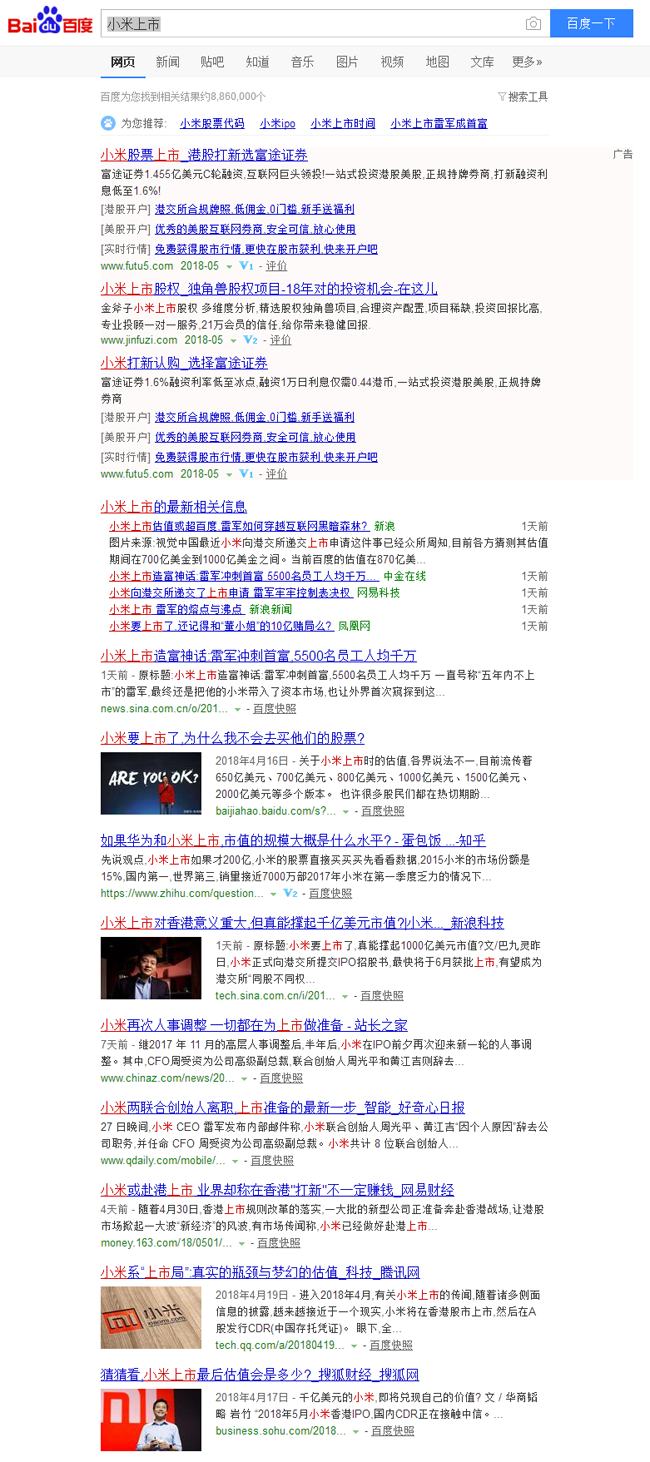Screen dimensions: 650x1462
Task: Switch to the 新闻 tab
Action: point(167,62)
